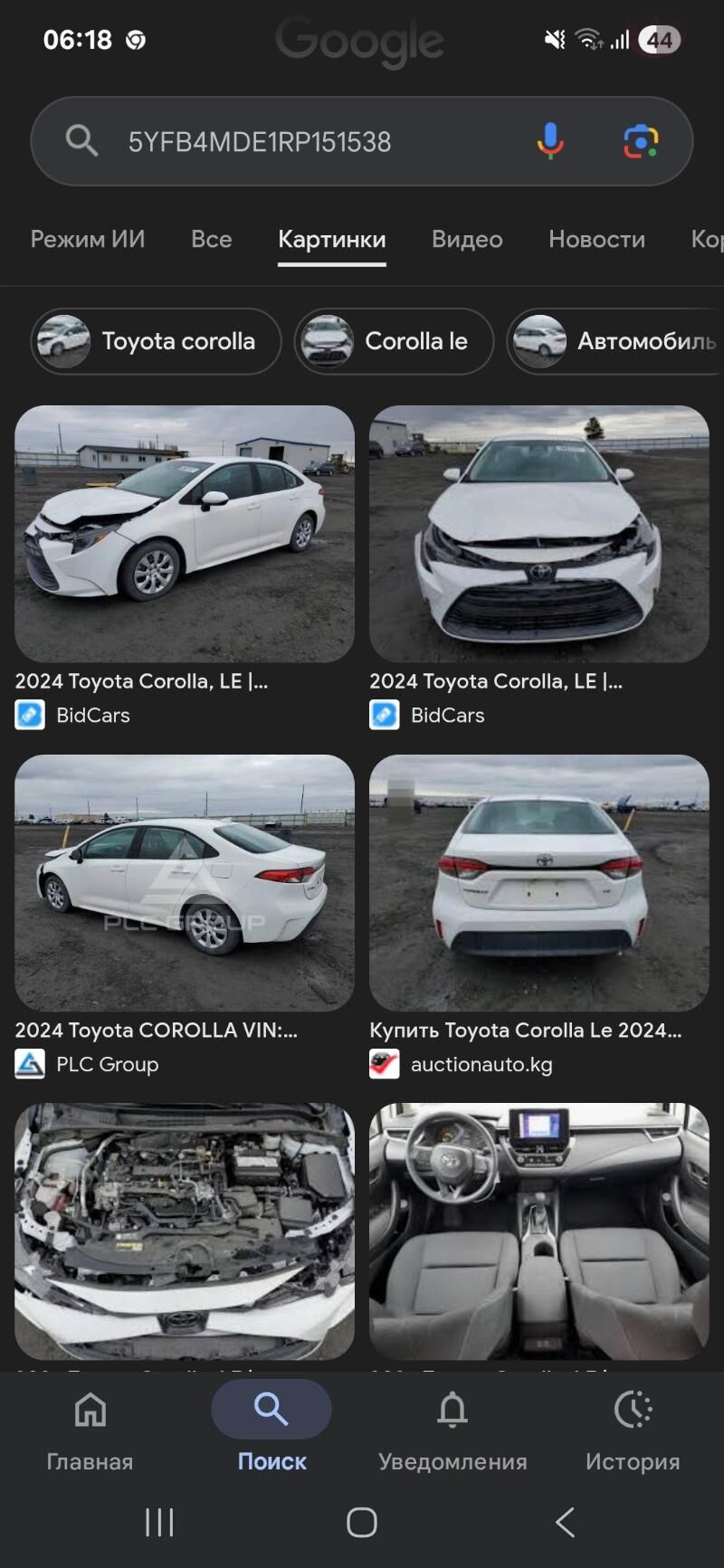Open the Новости results tab
This screenshot has height=1568, width=724.
pyautogui.click(x=595, y=239)
